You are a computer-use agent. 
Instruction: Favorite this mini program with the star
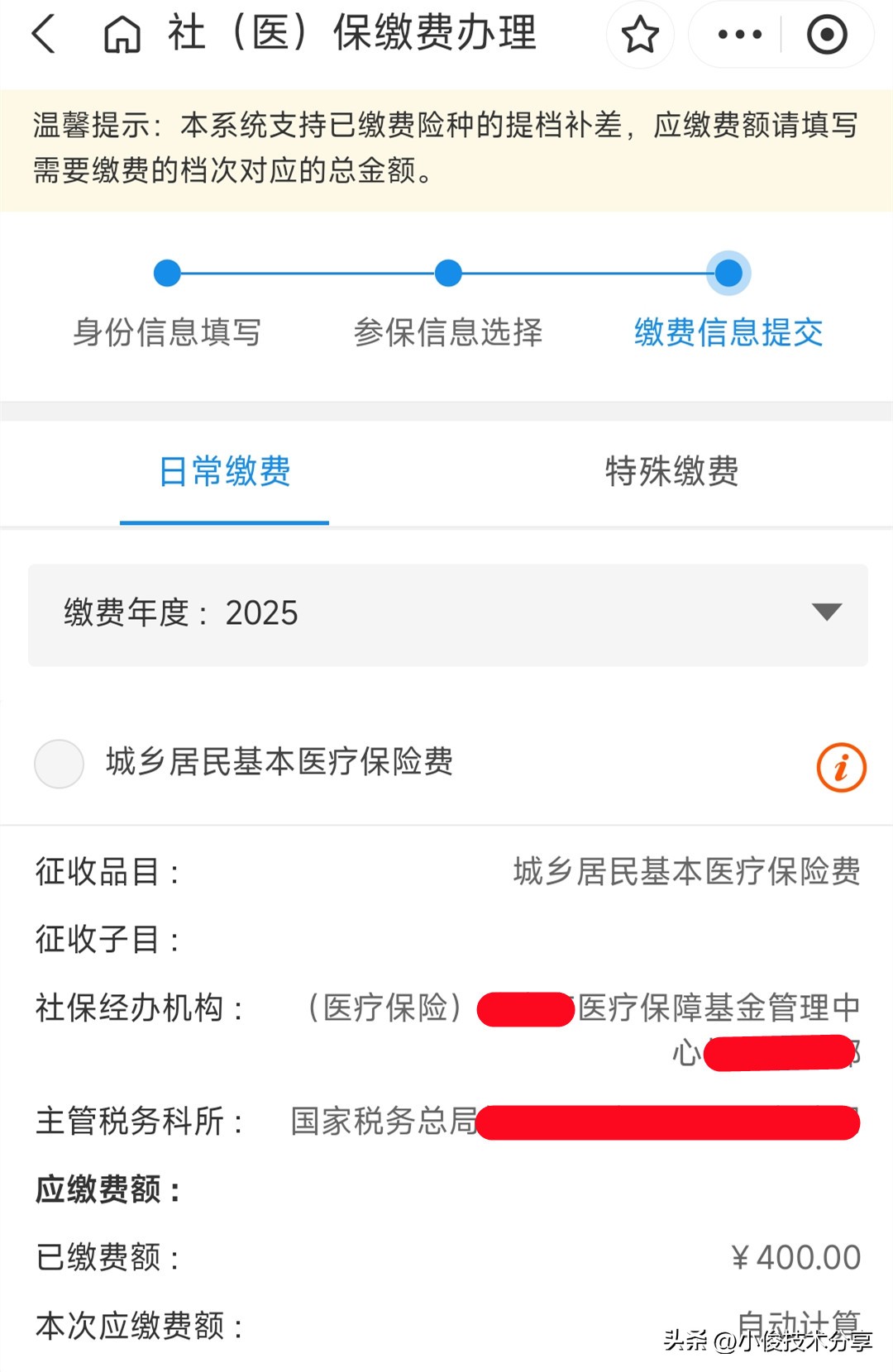[639, 35]
